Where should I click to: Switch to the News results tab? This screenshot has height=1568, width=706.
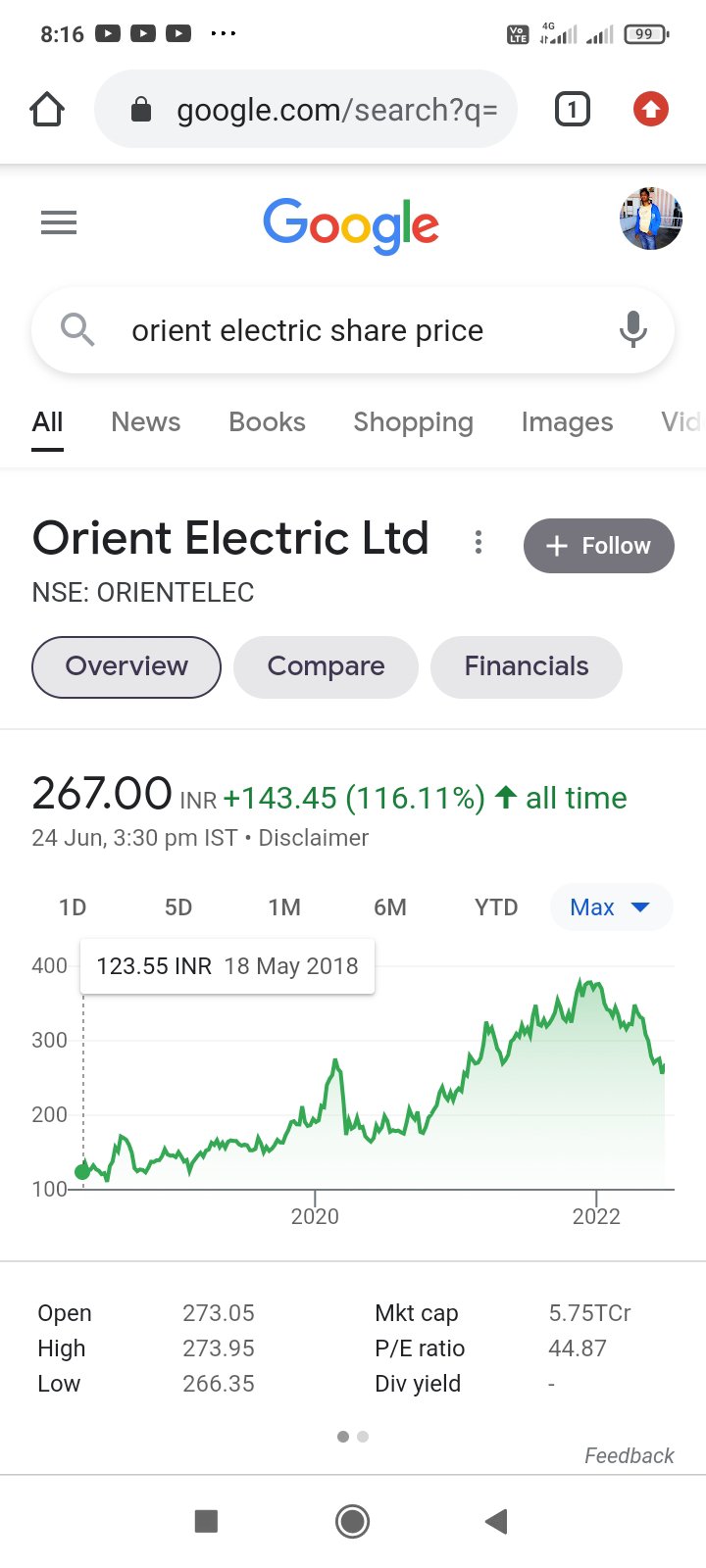(x=145, y=422)
